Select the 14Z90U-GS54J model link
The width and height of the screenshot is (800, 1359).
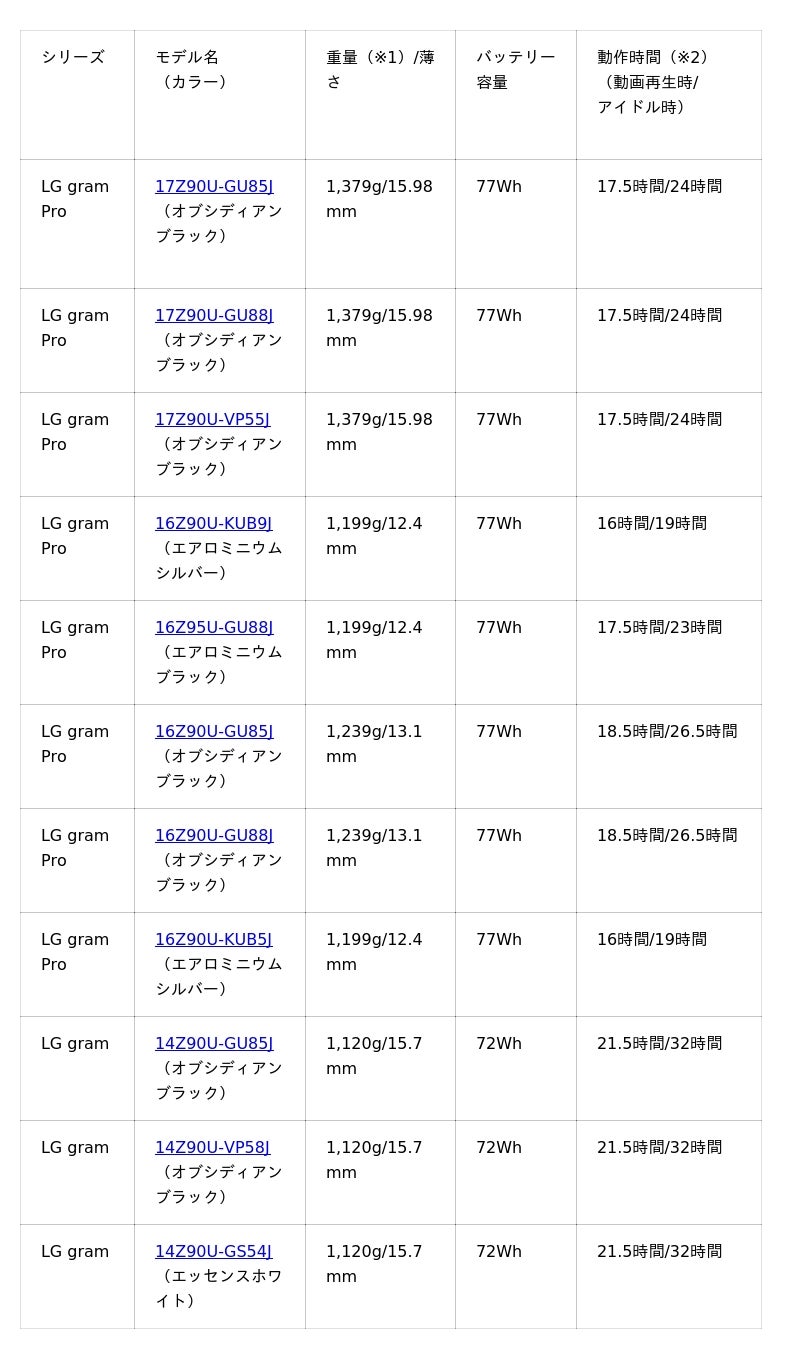coord(213,1252)
